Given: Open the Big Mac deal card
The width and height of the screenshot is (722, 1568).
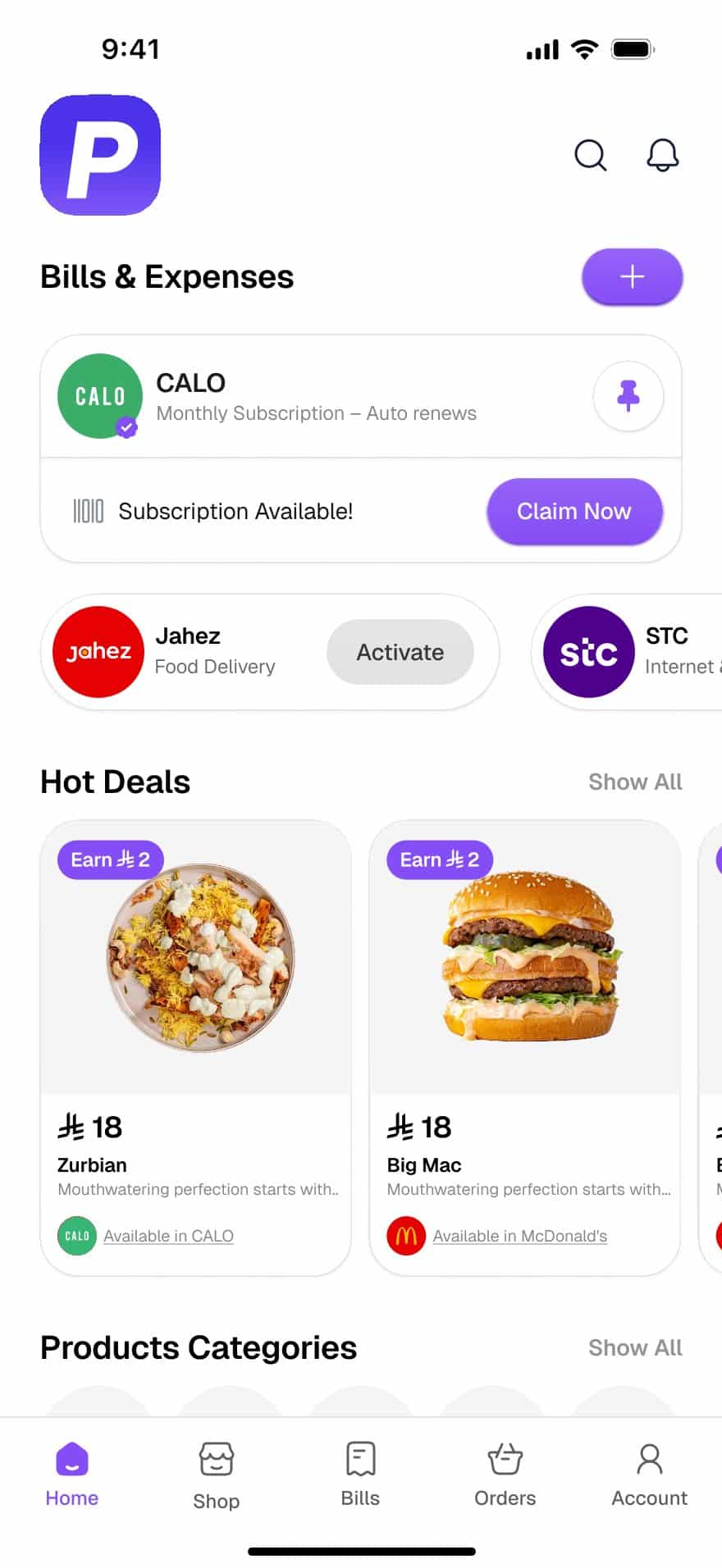Looking at the screenshot, I should [x=525, y=984].
